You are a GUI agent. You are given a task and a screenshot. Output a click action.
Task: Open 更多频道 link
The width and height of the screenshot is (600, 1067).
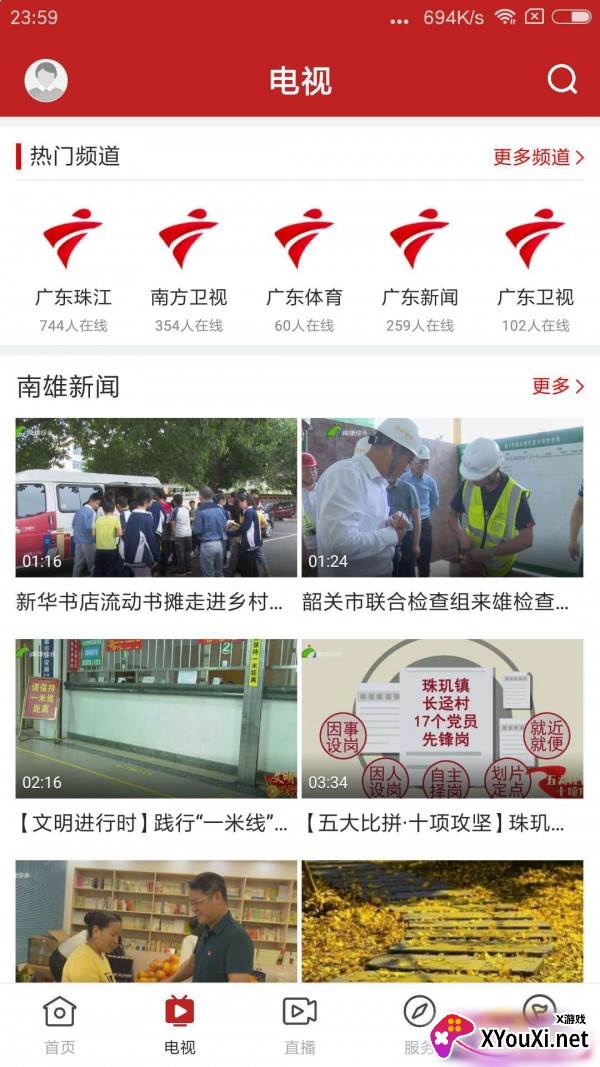538,157
